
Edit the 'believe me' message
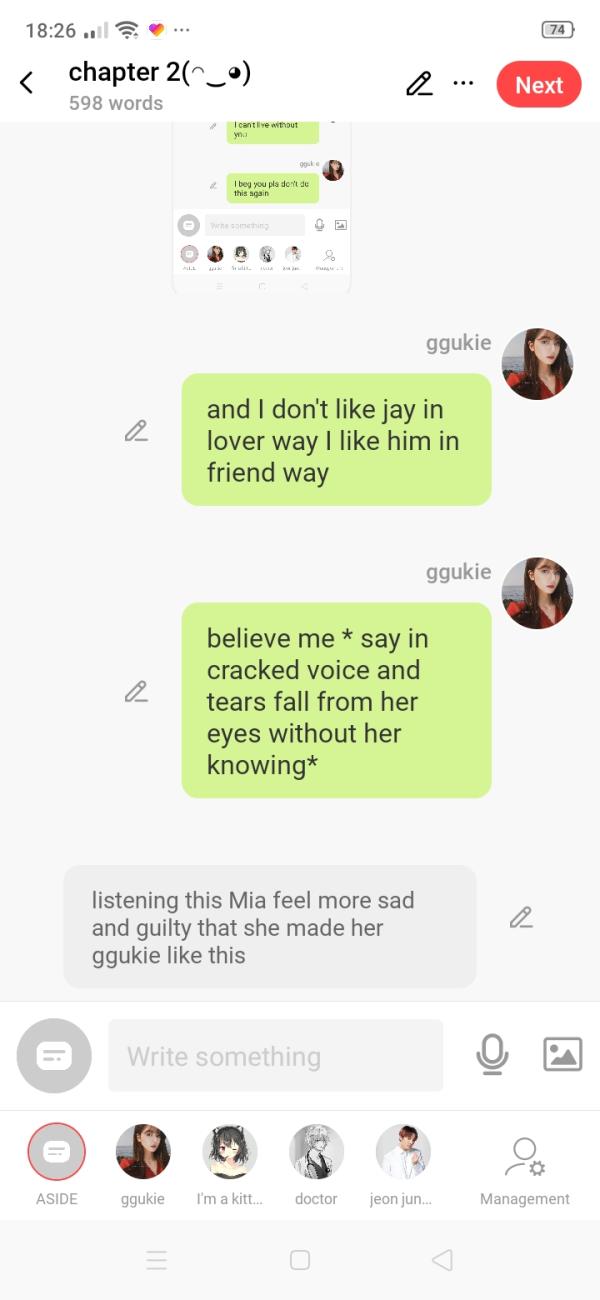tap(136, 691)
